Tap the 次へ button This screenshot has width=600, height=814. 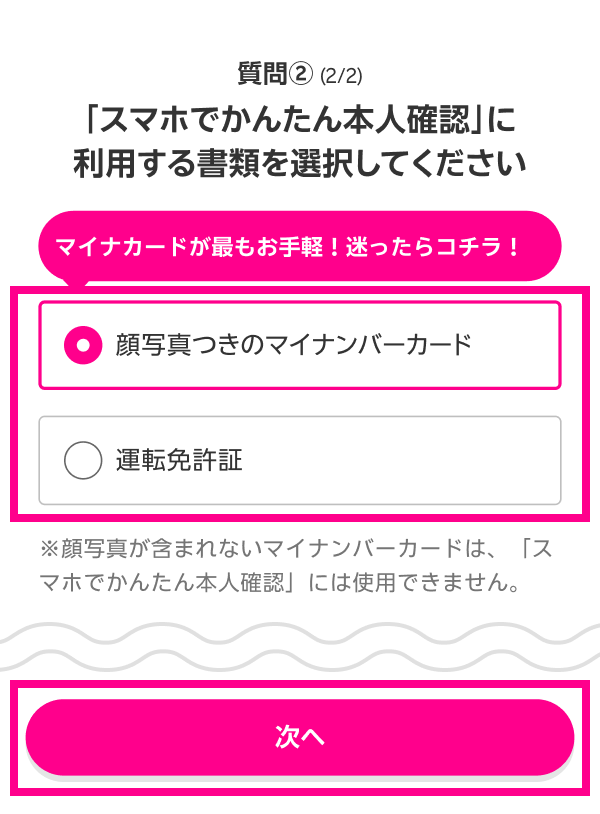[300, 737]
